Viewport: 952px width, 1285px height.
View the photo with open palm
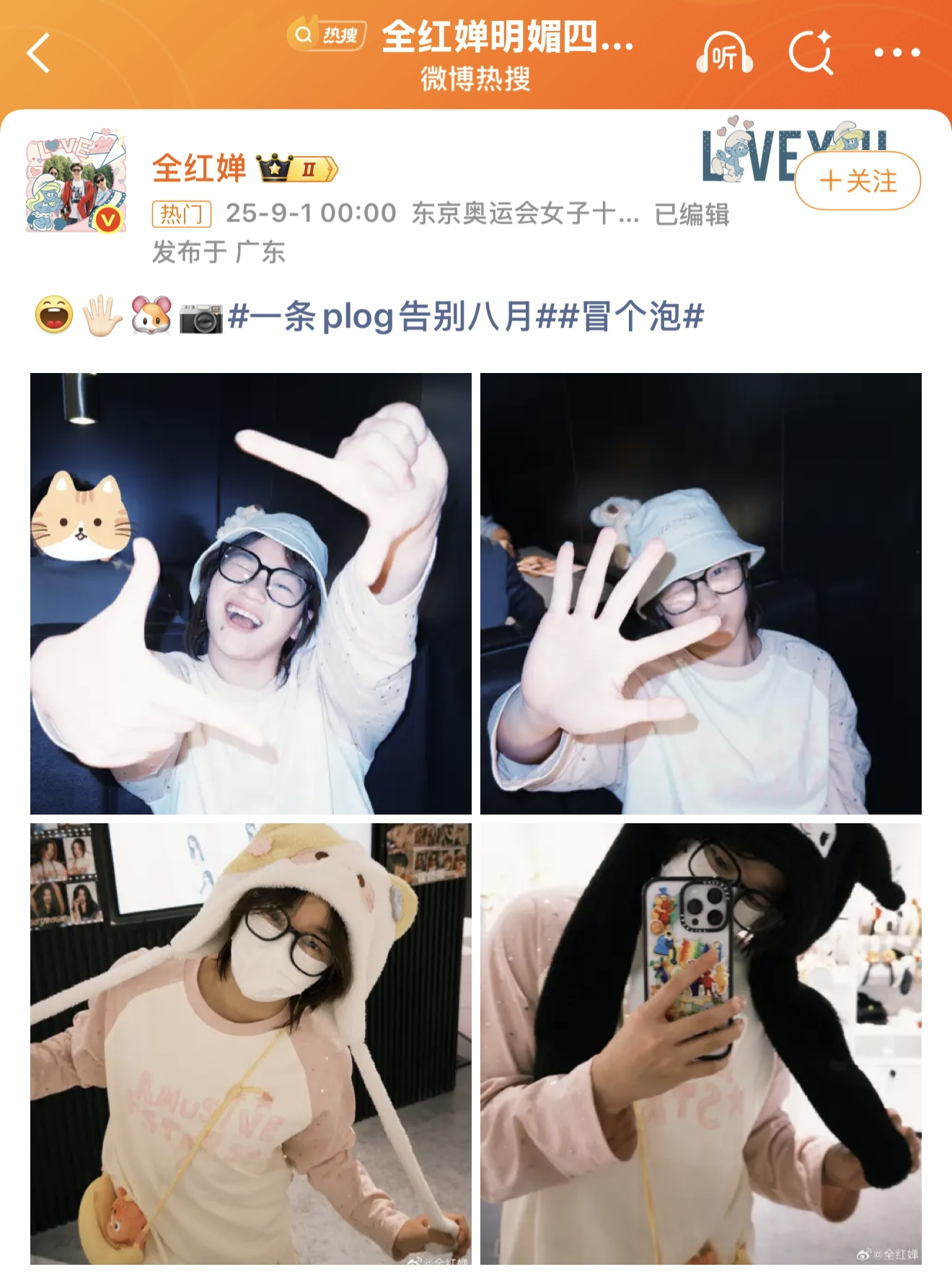(x=700, y=593)
